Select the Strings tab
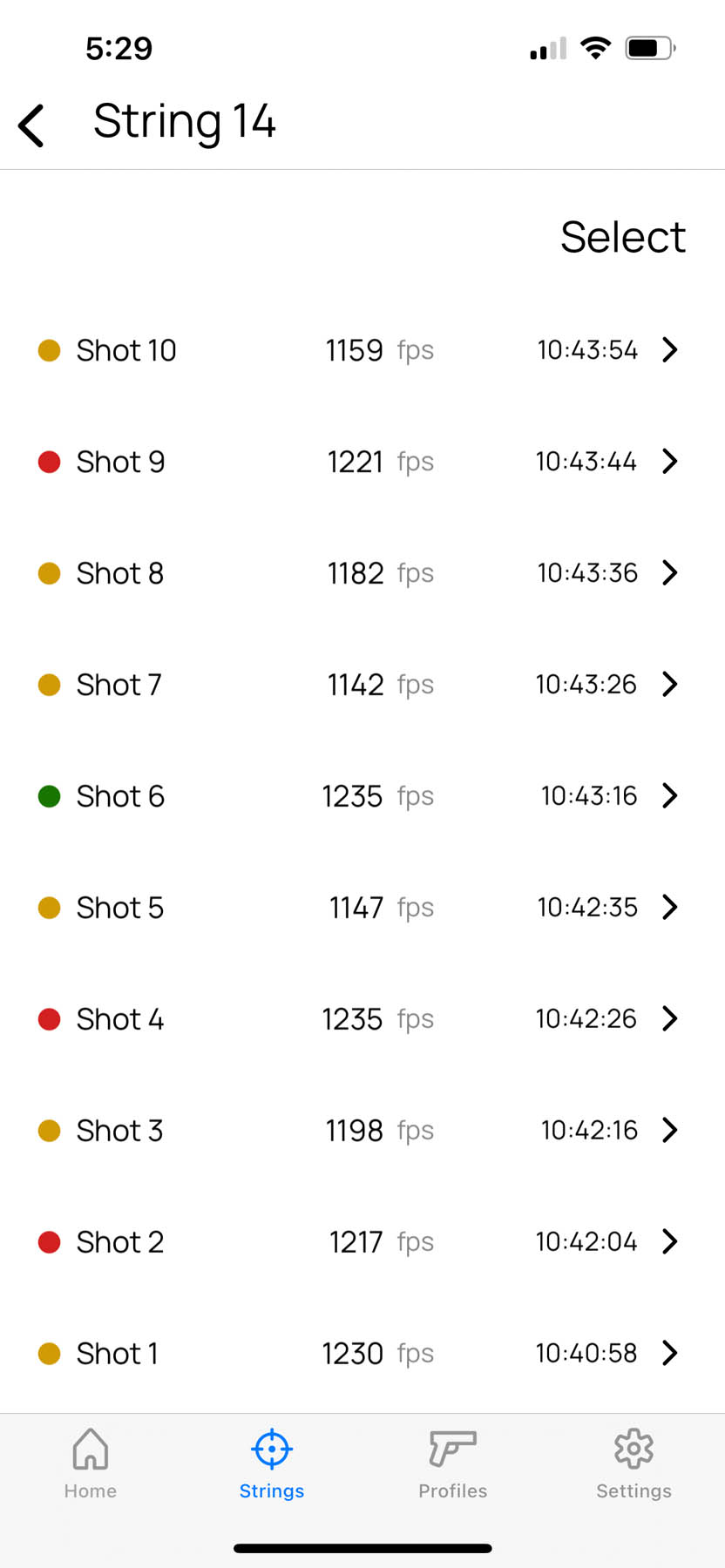The width and height of the screenshot is (725, 1568). 272,1464
